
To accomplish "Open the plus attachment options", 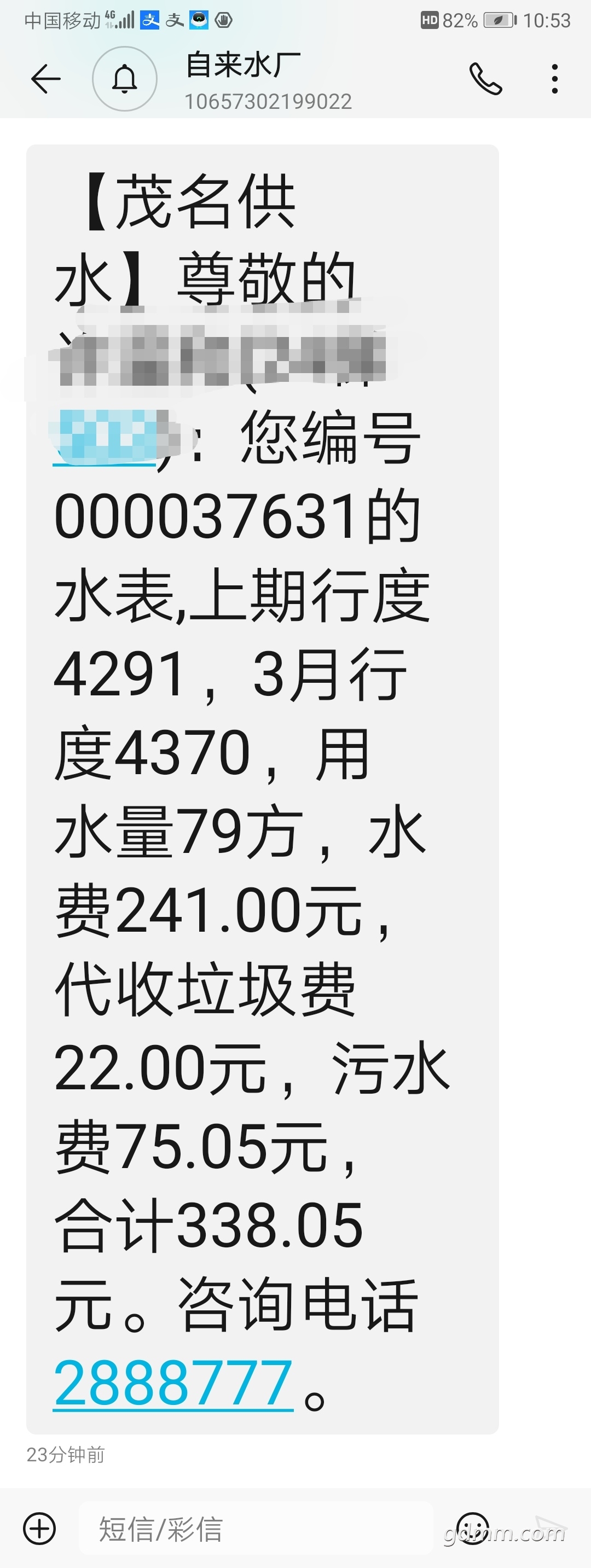I will (39, 1529).
